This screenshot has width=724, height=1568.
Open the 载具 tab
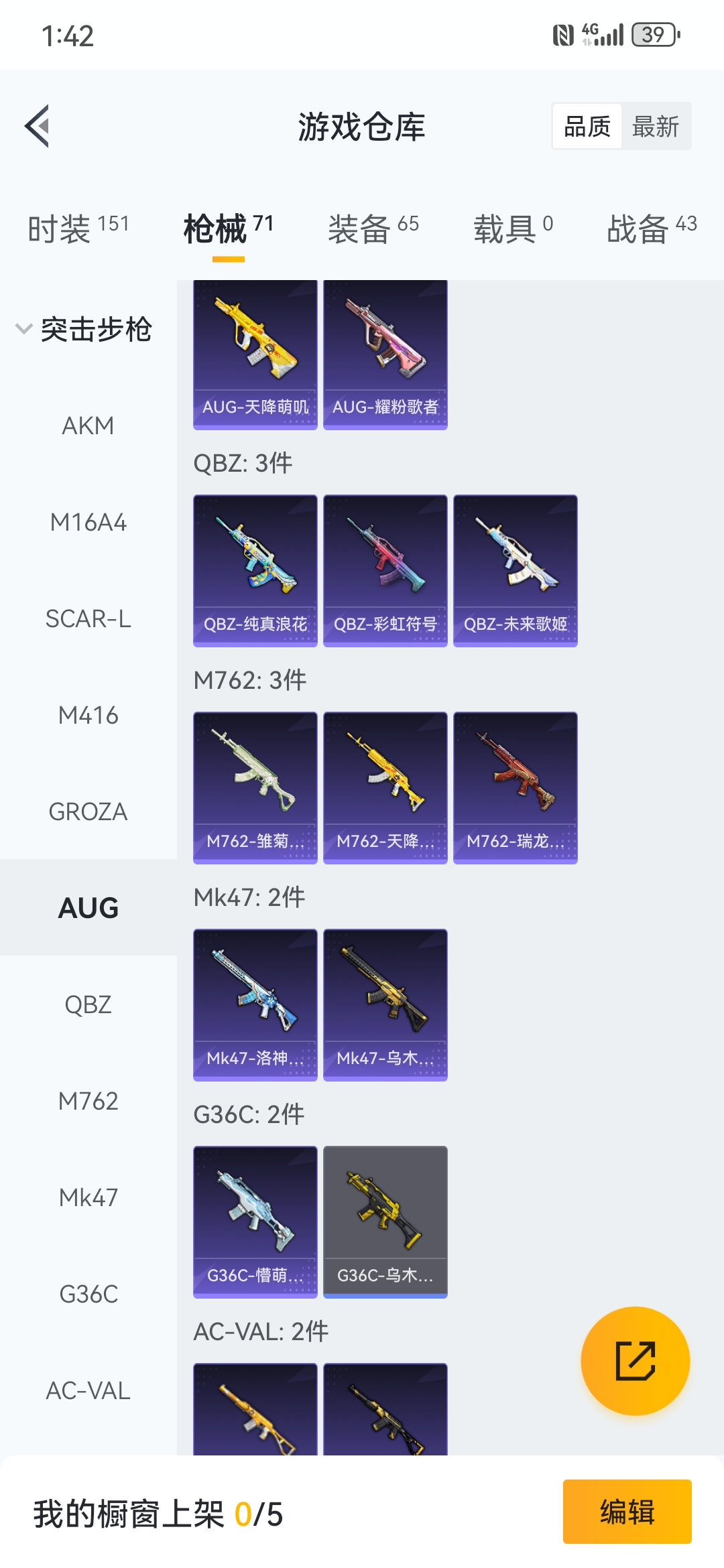(x=514, y=228)
